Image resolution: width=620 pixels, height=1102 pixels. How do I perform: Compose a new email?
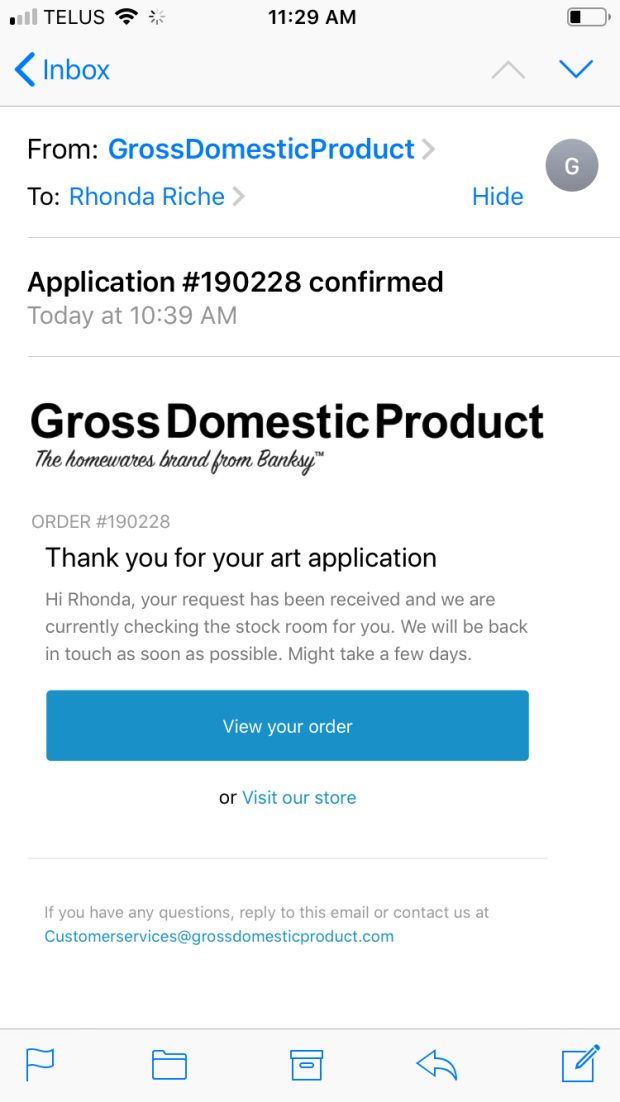click(x=580, y=1062)
